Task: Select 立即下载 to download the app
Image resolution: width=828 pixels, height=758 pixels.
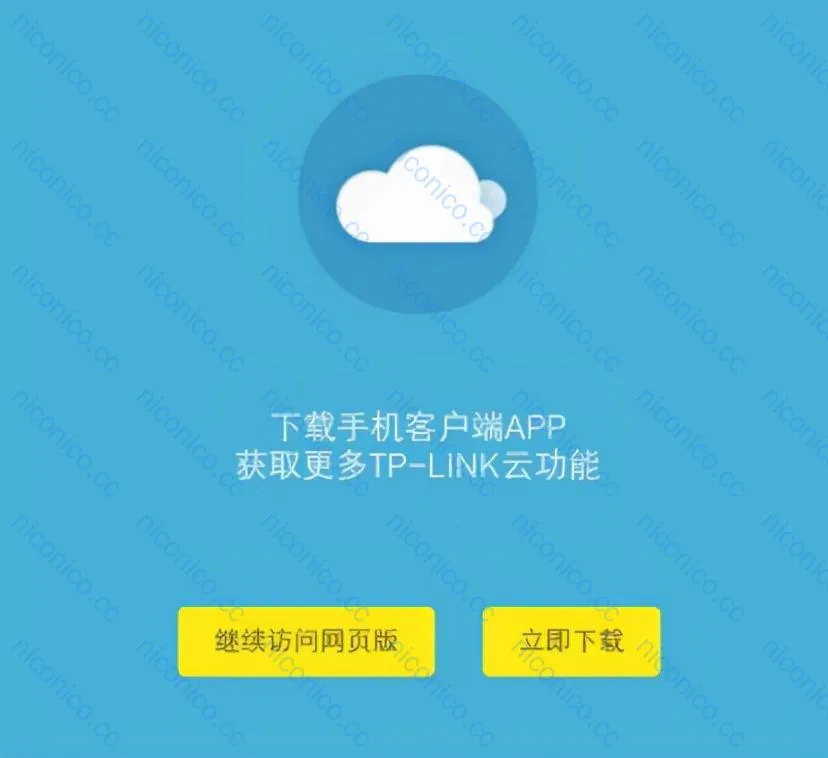Action: pos(571,641)
